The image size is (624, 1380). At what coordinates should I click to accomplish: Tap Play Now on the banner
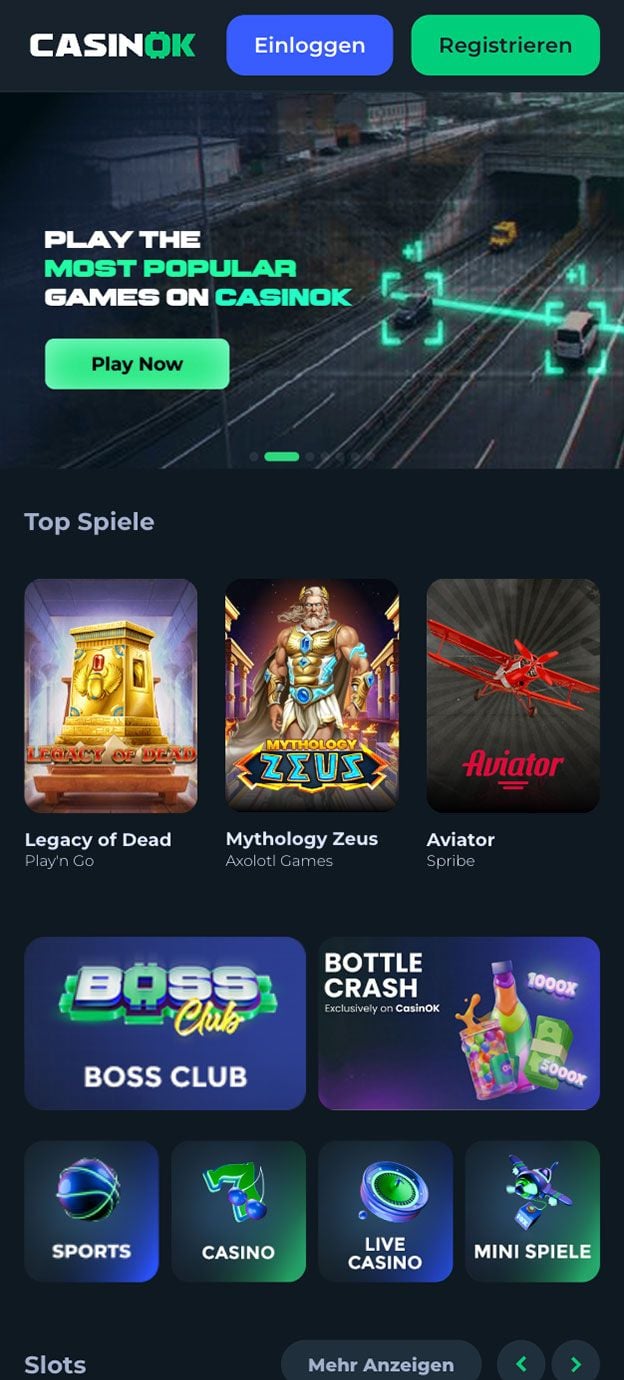coord(137,364)
